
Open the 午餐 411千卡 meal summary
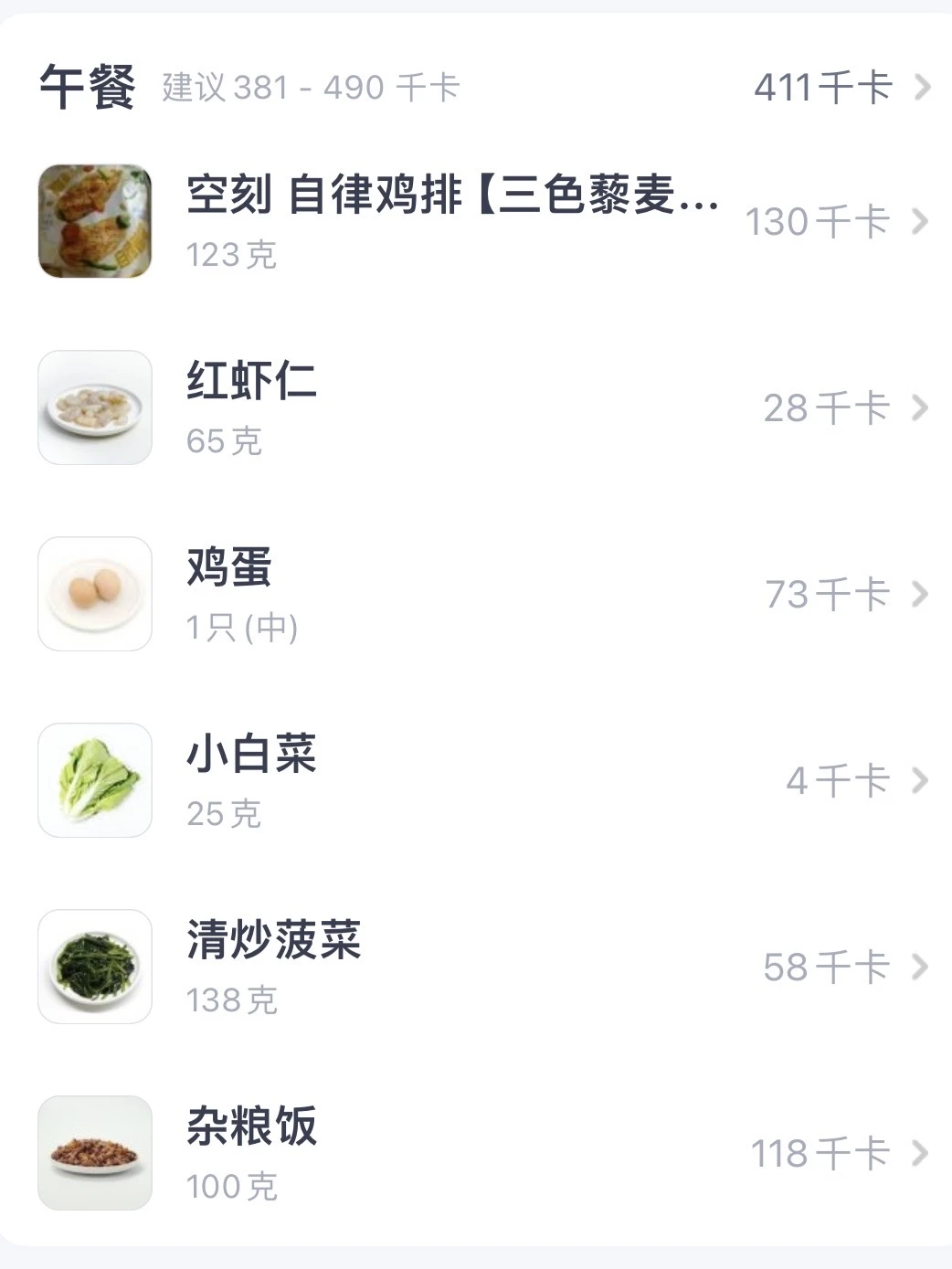tap(841, 88)
